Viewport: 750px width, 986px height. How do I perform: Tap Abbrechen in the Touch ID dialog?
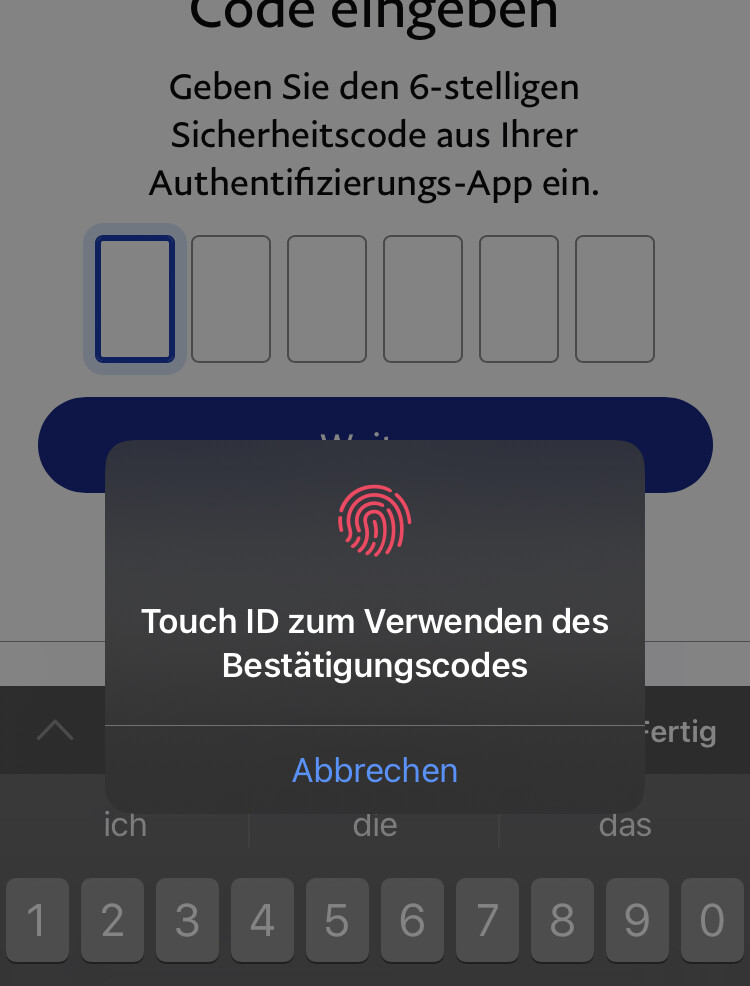click(375, 770)
